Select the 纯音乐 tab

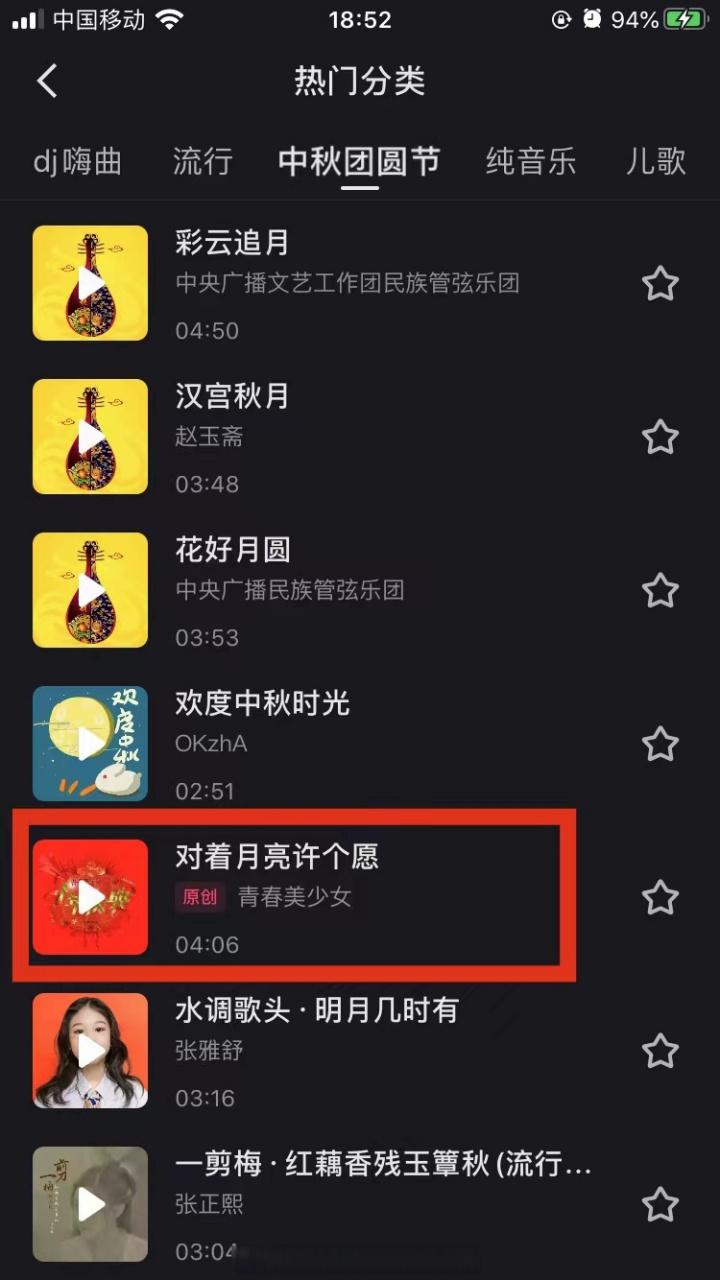point(530,161)
